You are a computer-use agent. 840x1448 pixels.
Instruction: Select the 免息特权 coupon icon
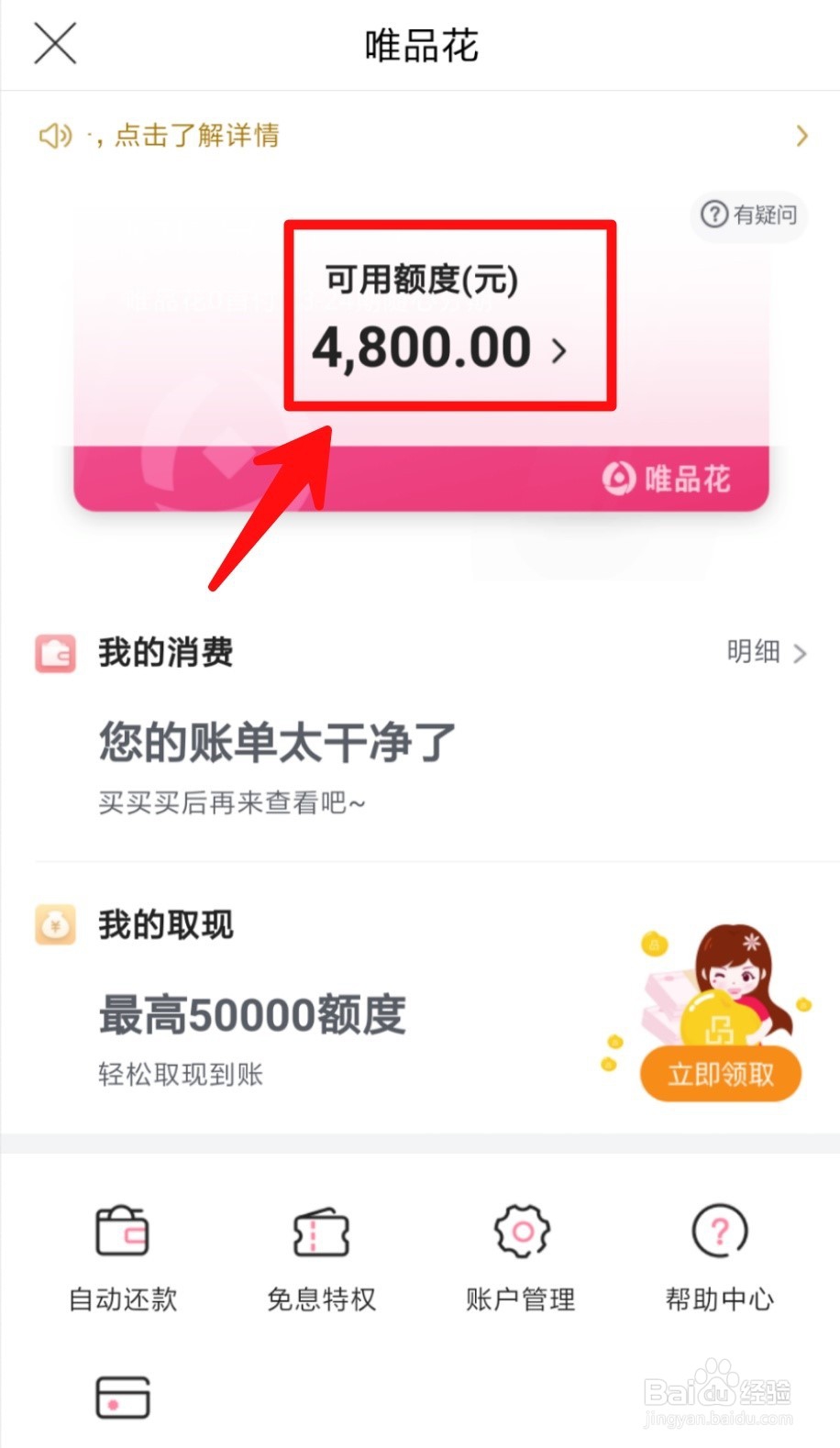[320, 1232]
